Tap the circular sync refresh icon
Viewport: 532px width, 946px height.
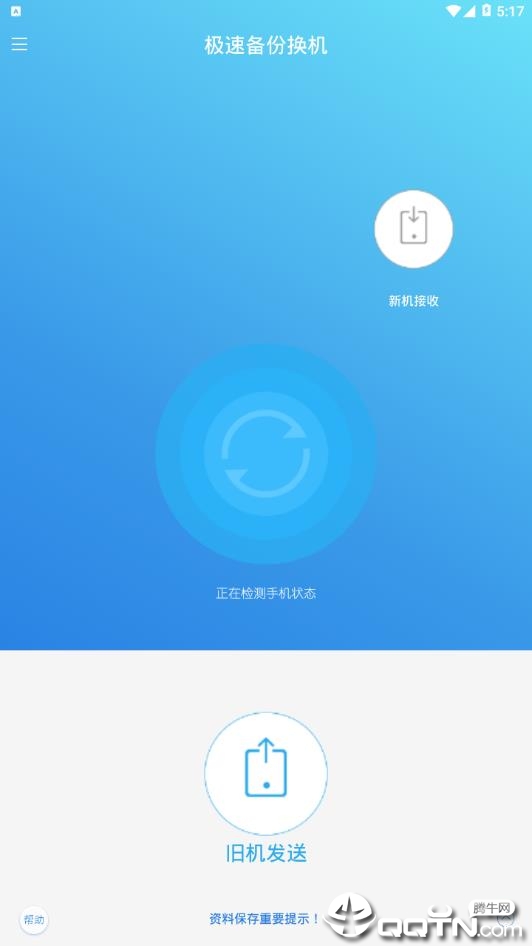[x=266, y=454]
